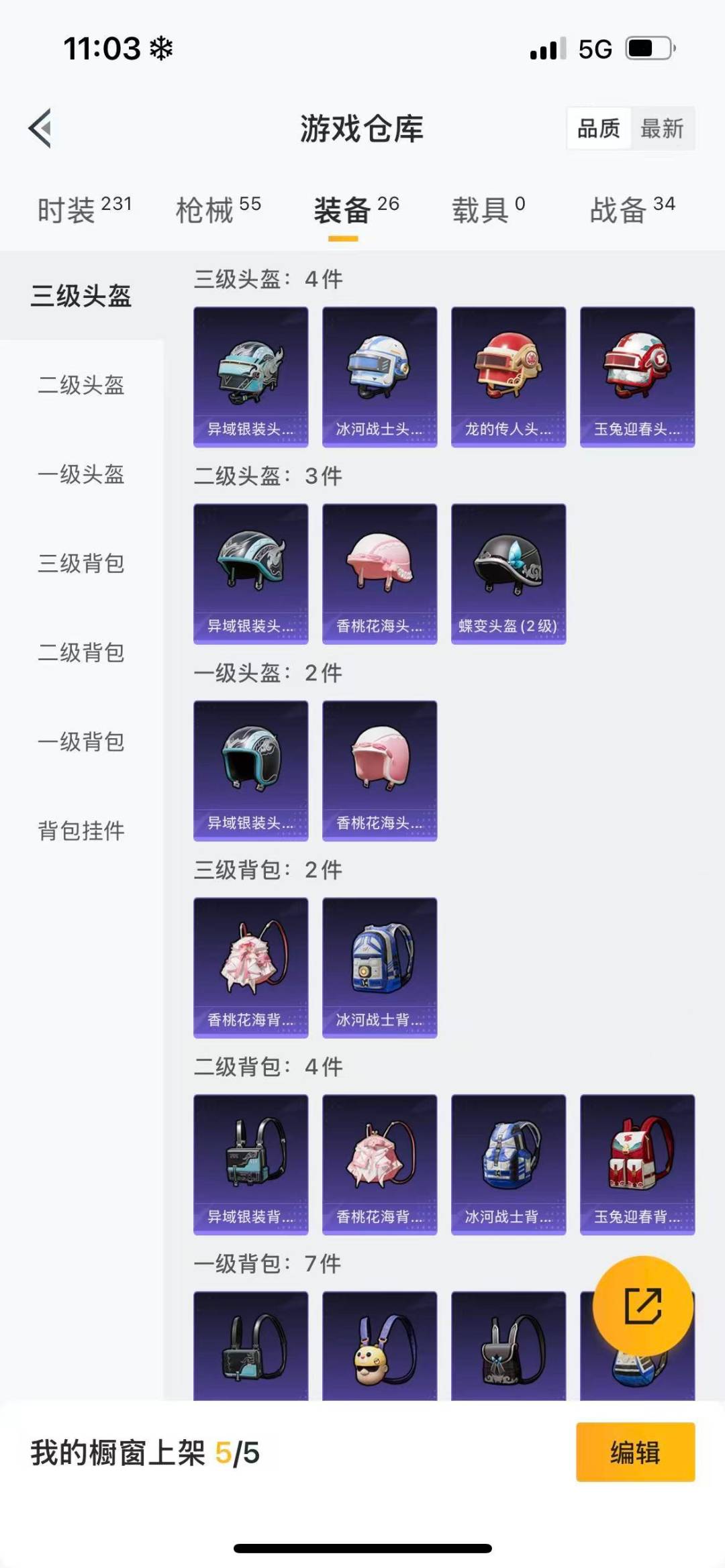Sort items by 品质

point(599,128)
